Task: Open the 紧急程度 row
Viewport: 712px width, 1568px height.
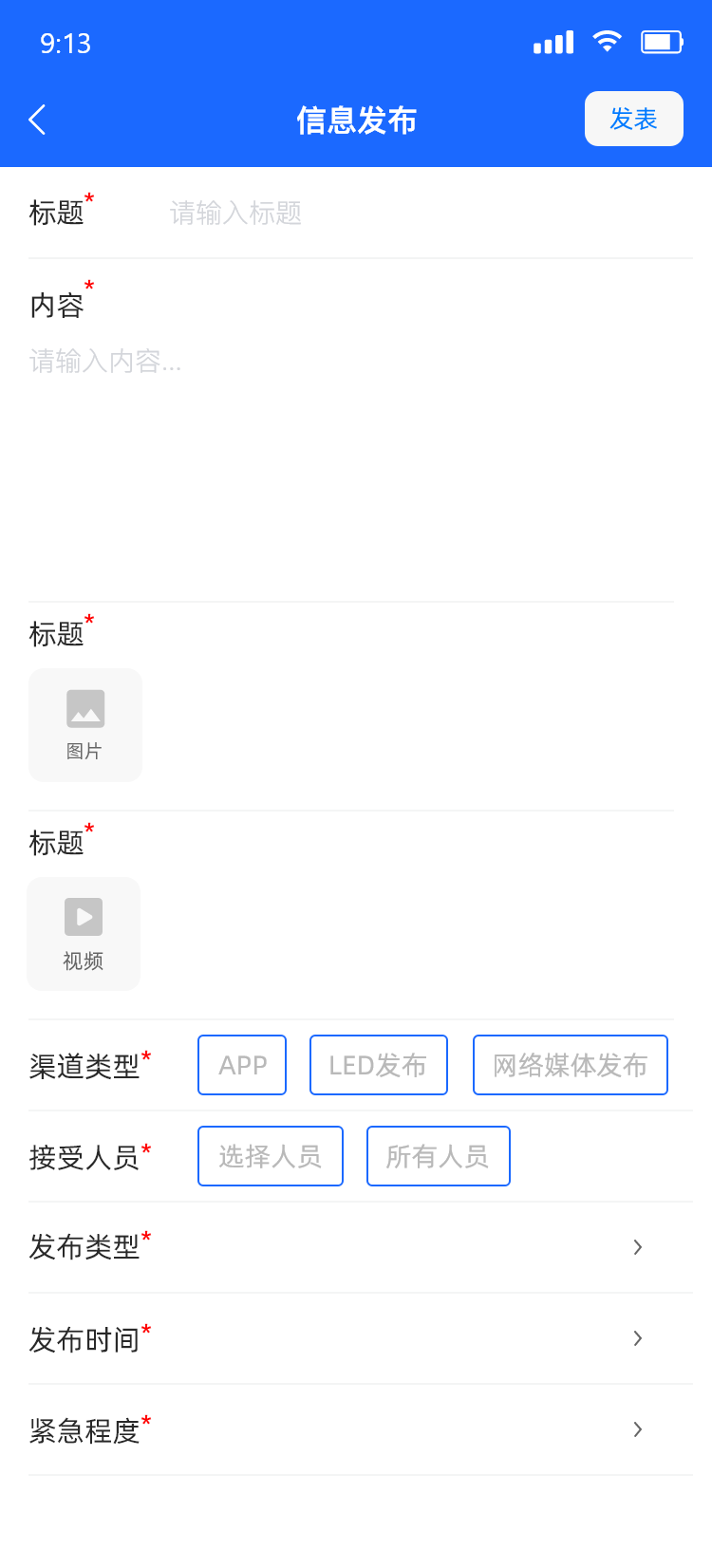Action: point(361,1429)
